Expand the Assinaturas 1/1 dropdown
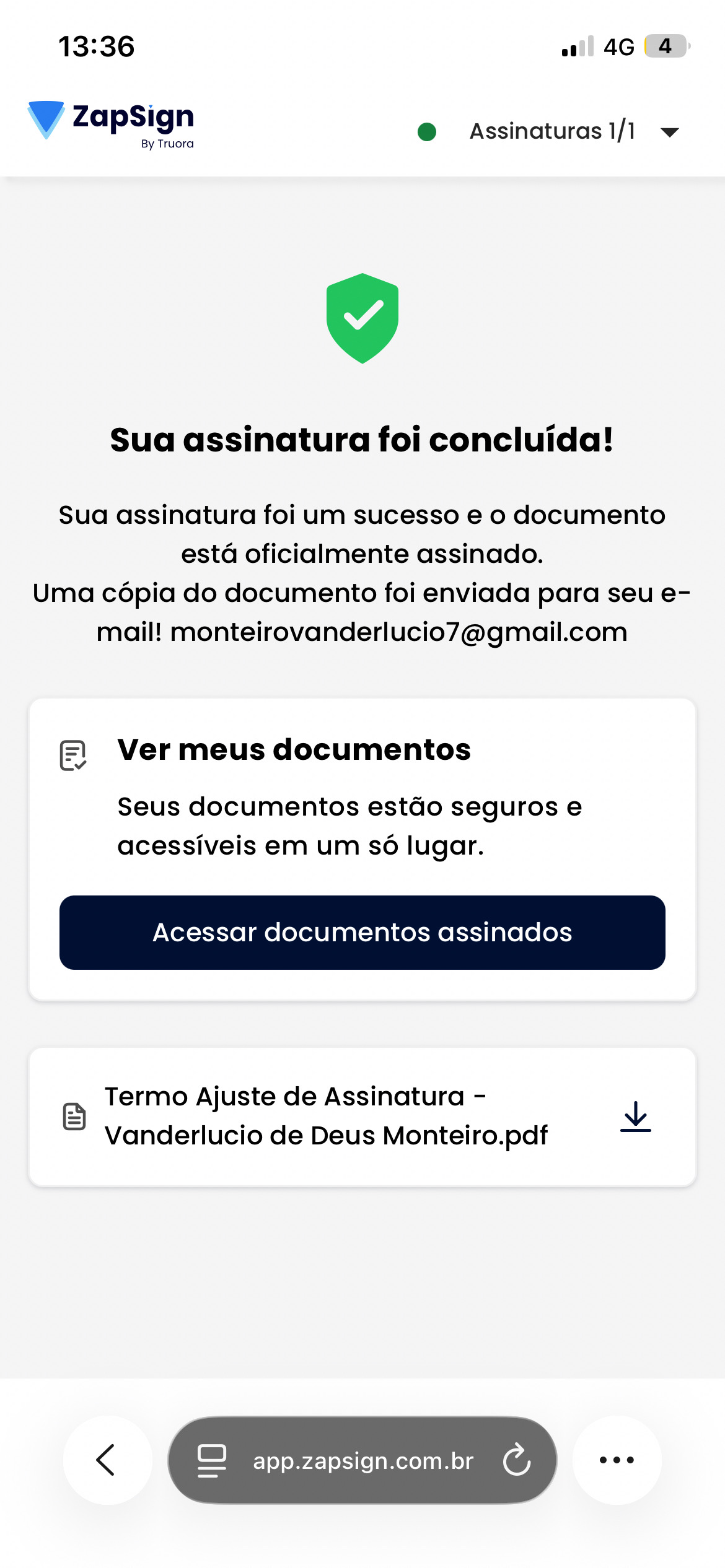 [x=669, y=132]
